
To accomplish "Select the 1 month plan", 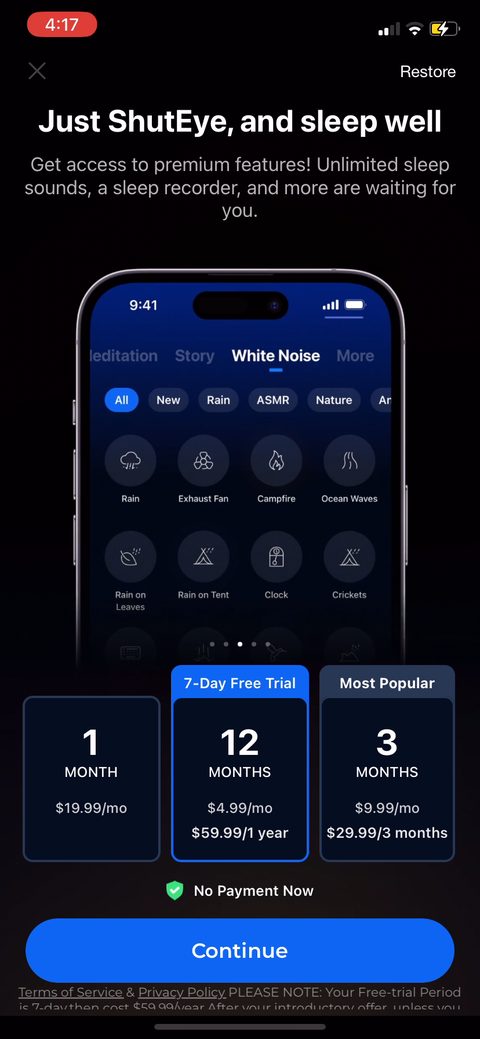I will click(91, 779).
